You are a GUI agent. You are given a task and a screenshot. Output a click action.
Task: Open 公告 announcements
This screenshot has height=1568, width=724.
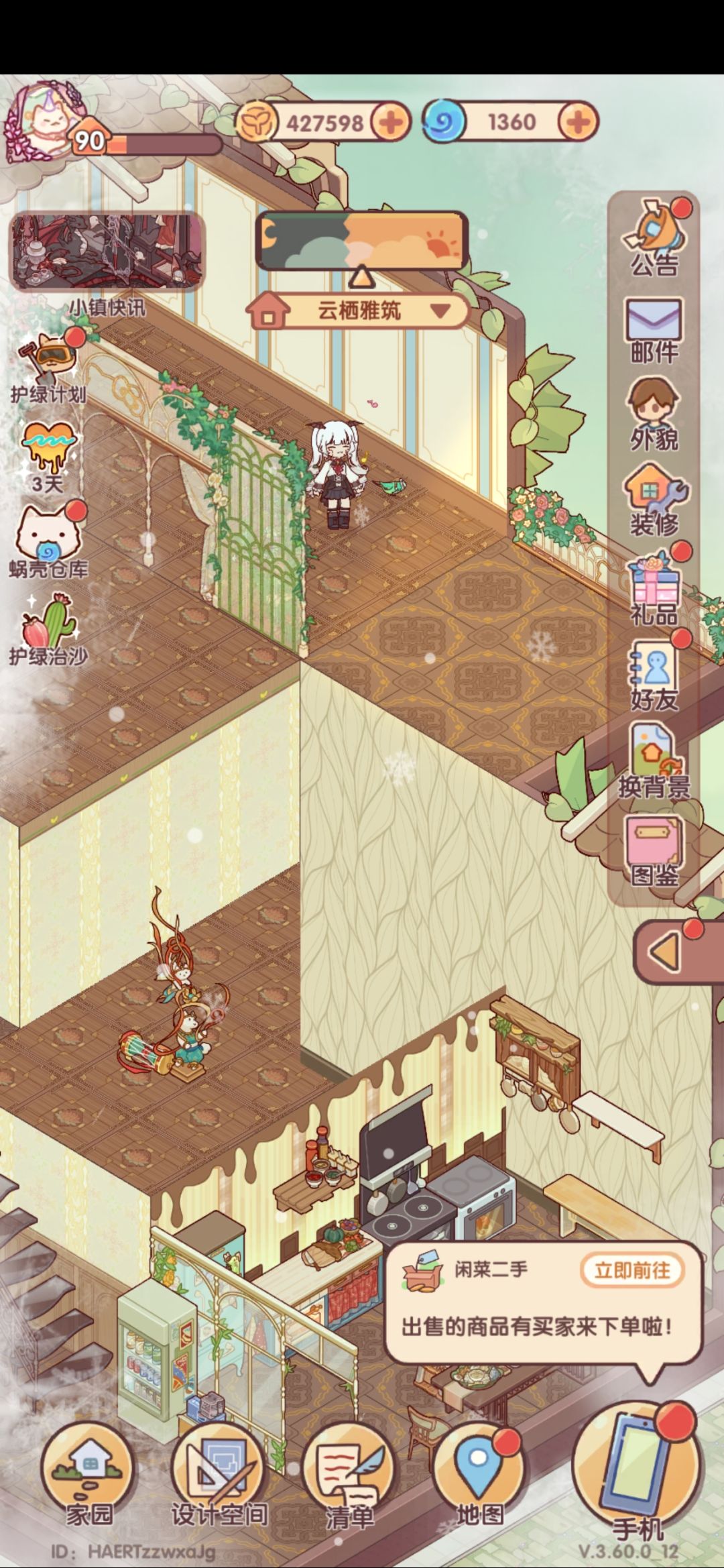point(654,237)
